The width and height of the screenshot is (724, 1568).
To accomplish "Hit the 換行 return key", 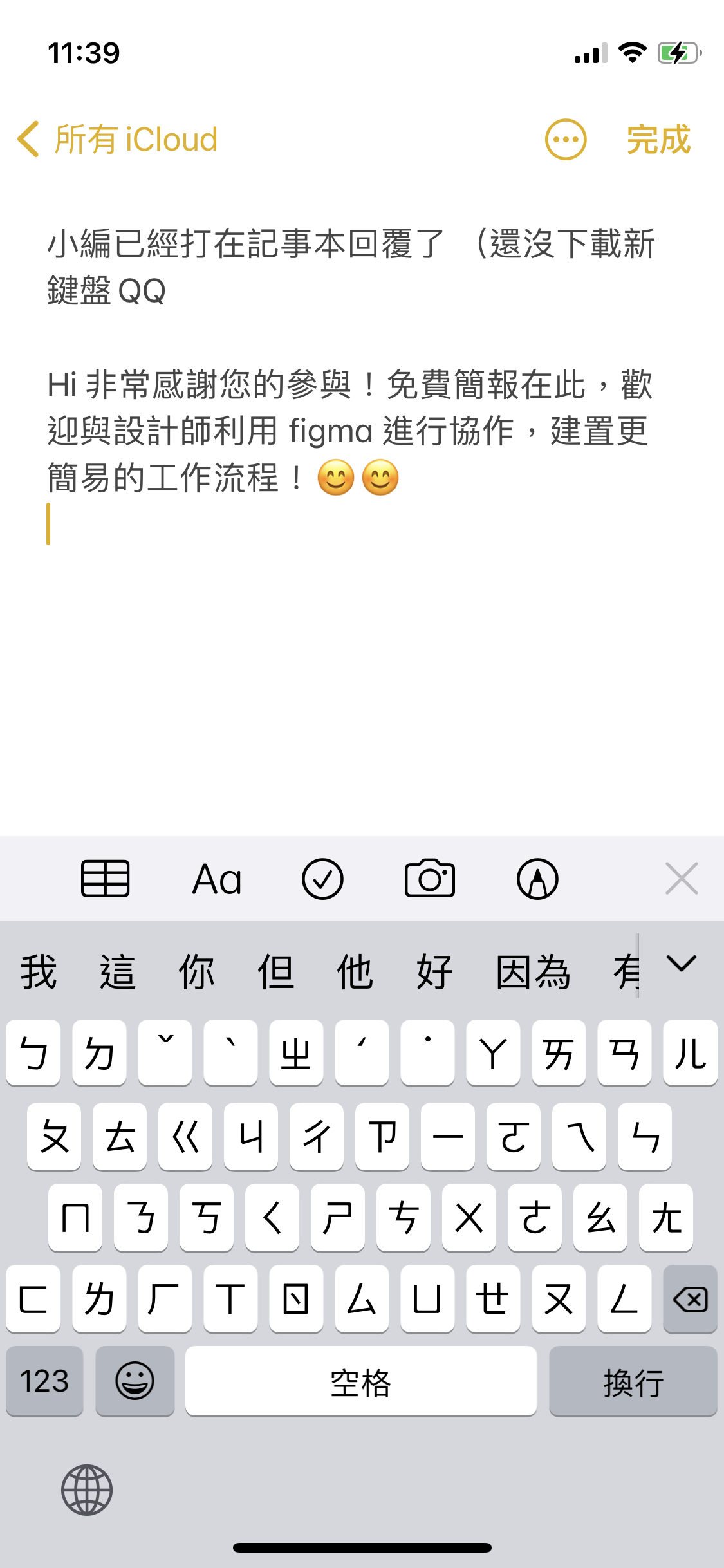I will pyautogui.click(x=633, y=1381).
